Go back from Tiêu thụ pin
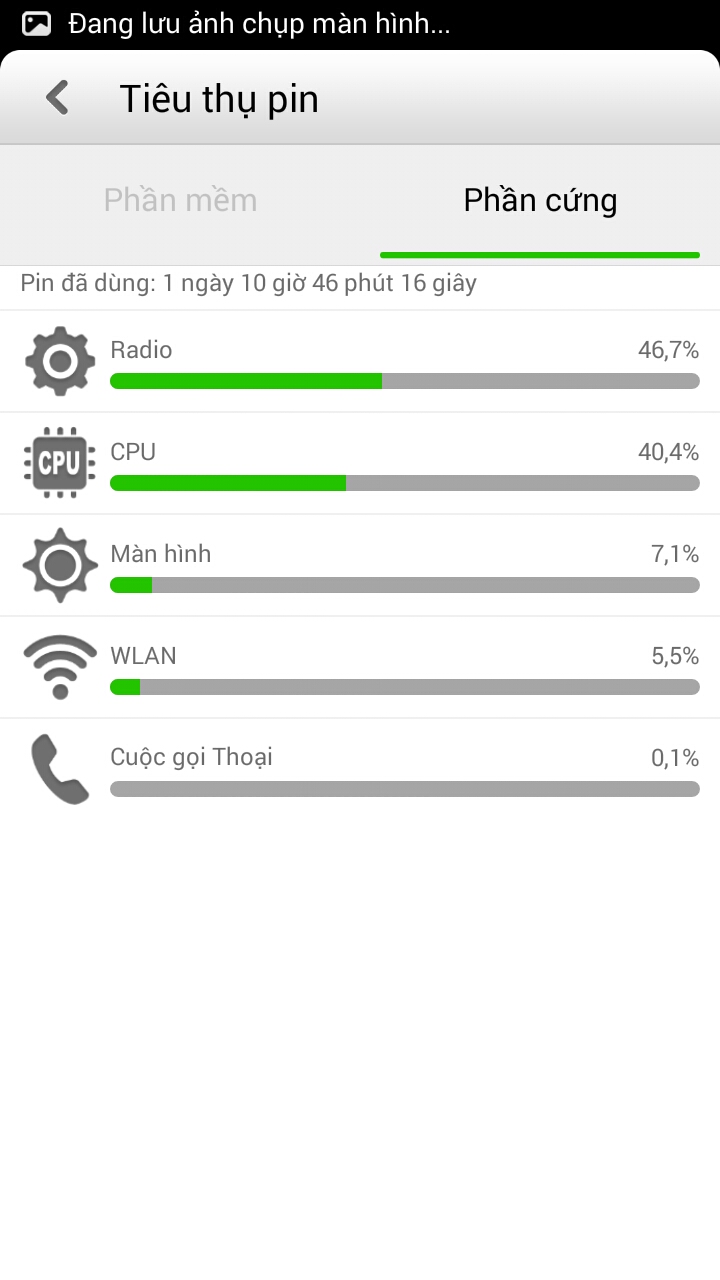Screen dimensions: 720x1280 click(x=58, y=98)
